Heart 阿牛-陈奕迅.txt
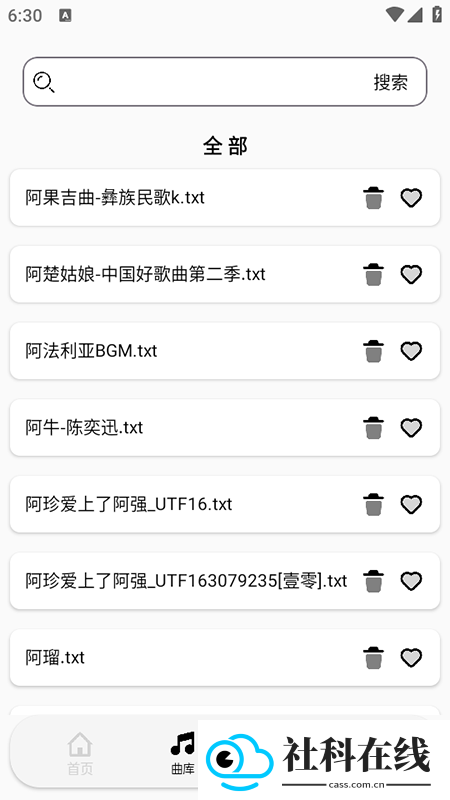450x800 pixels. coord(411,428)
